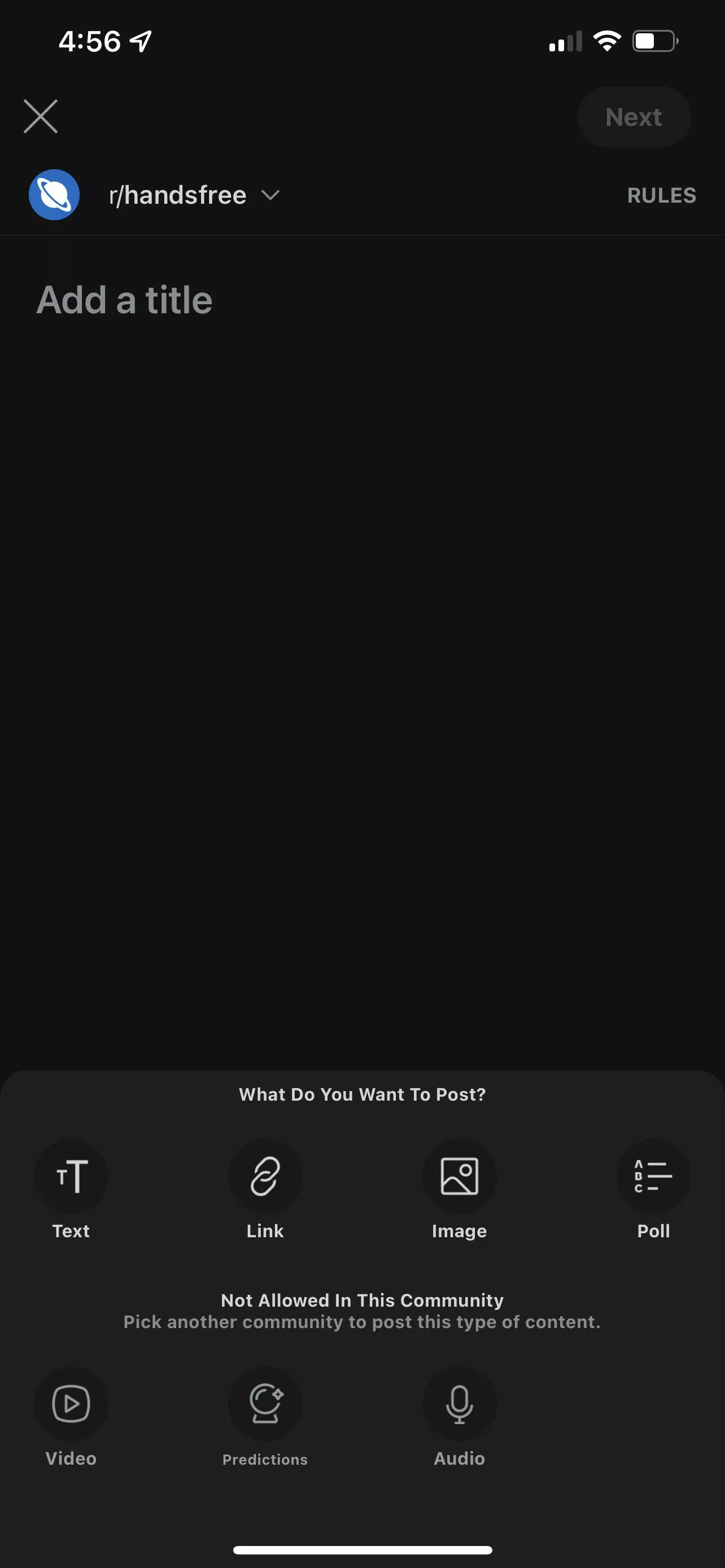Tap the What Do You Want To Post header
725x1568 pixels.
[x=362, y=1094]
